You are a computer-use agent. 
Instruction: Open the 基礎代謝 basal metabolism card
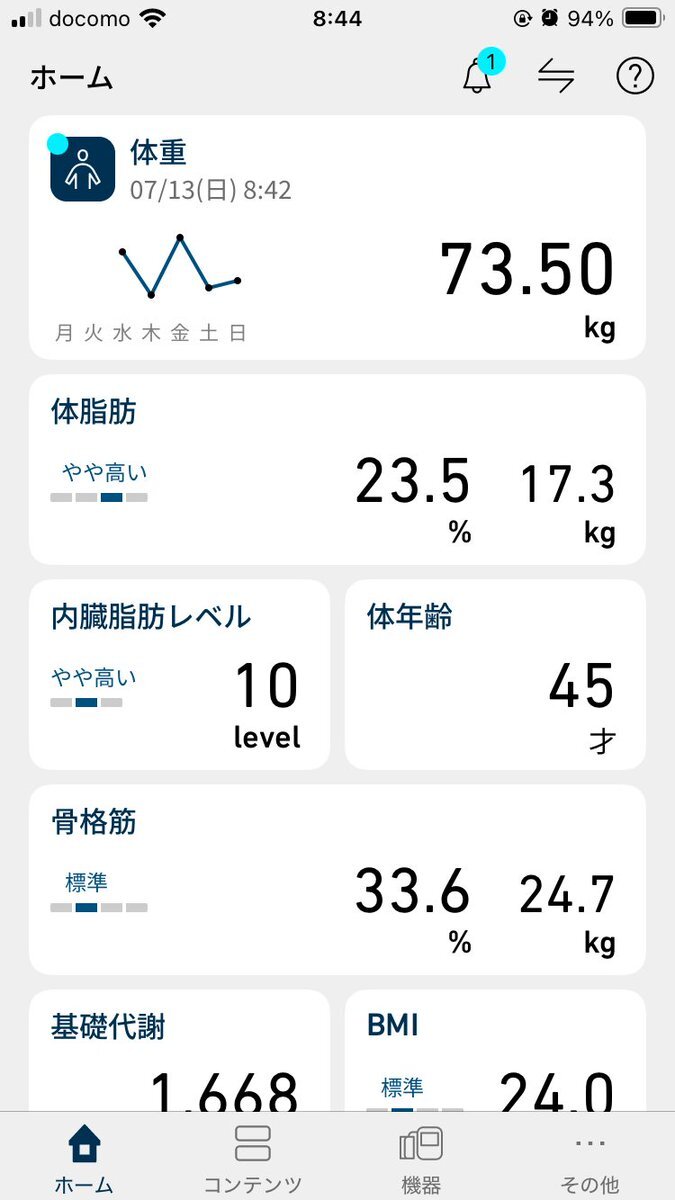(x=179, y=1050)
